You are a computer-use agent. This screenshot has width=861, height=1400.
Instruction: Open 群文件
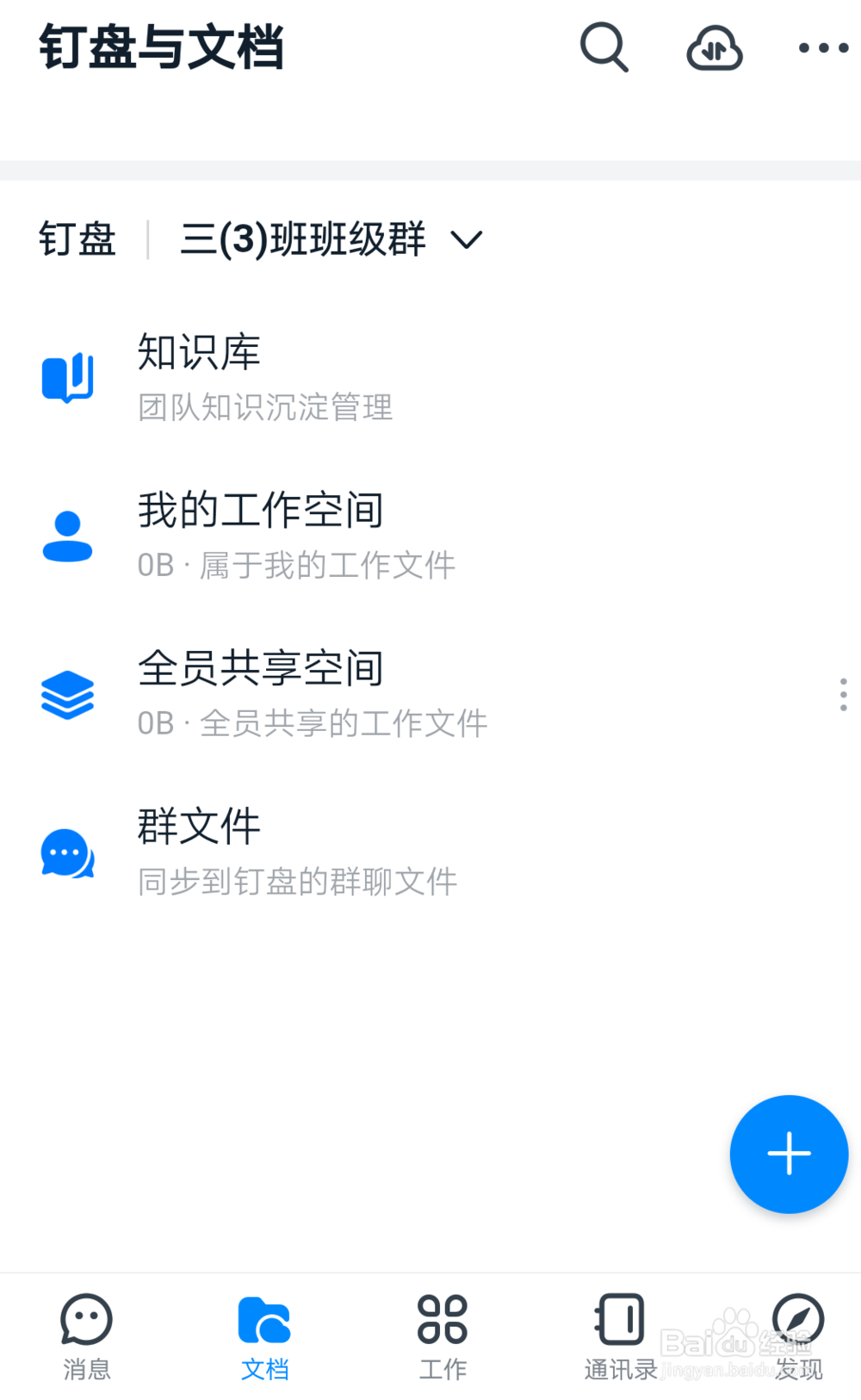point(430,852)
